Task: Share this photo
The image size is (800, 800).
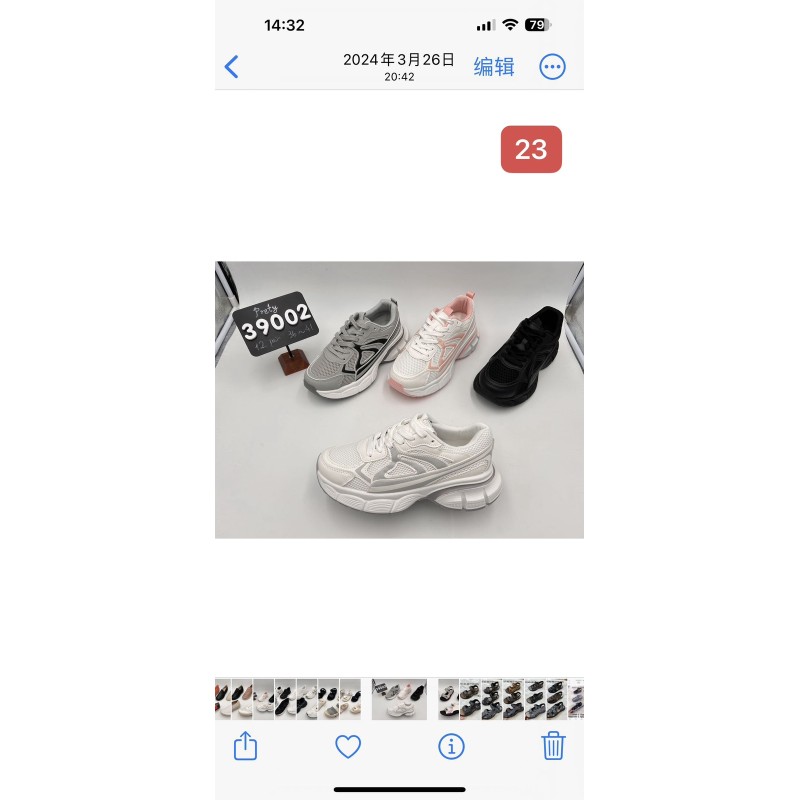Action: [245, 746]
